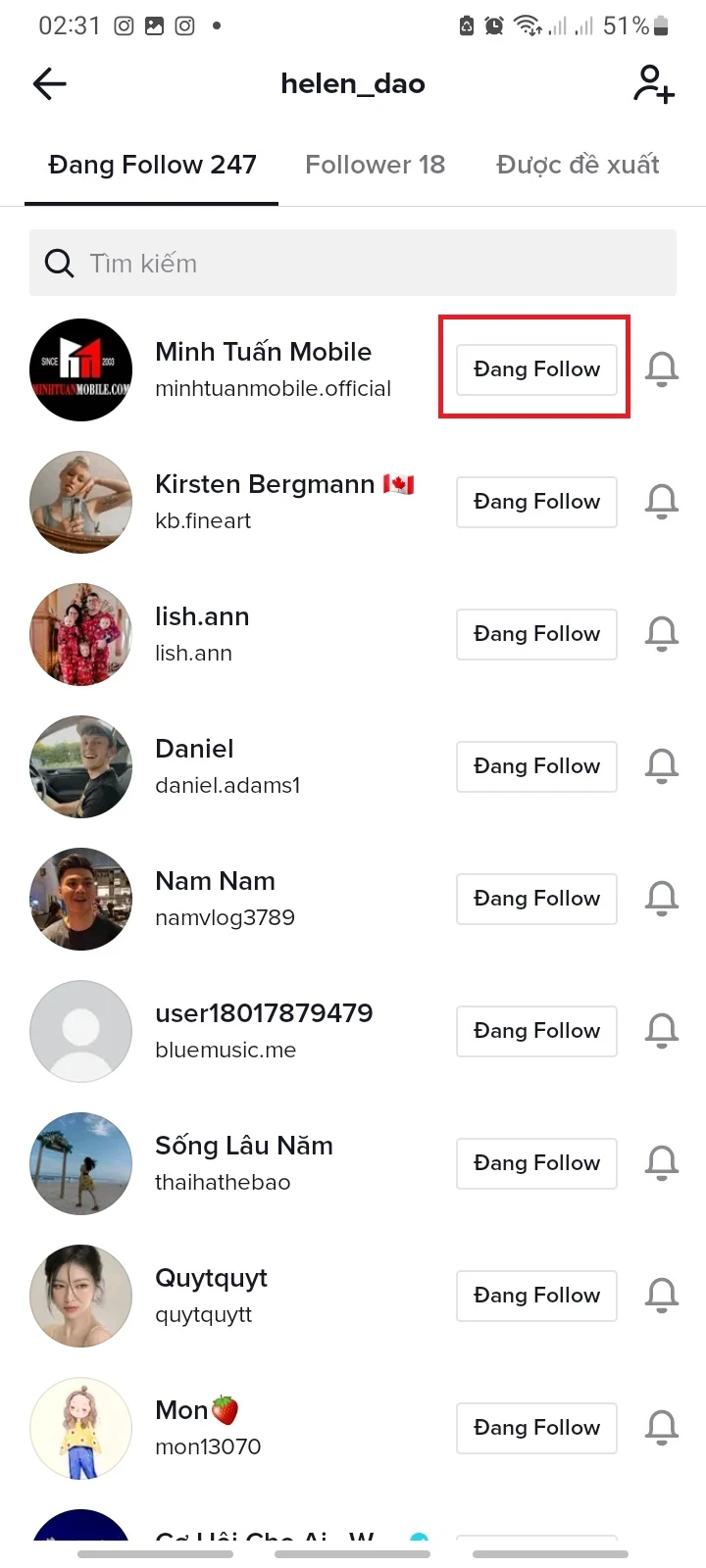Open notification settings for lish.ann

[x=662, y=634]
